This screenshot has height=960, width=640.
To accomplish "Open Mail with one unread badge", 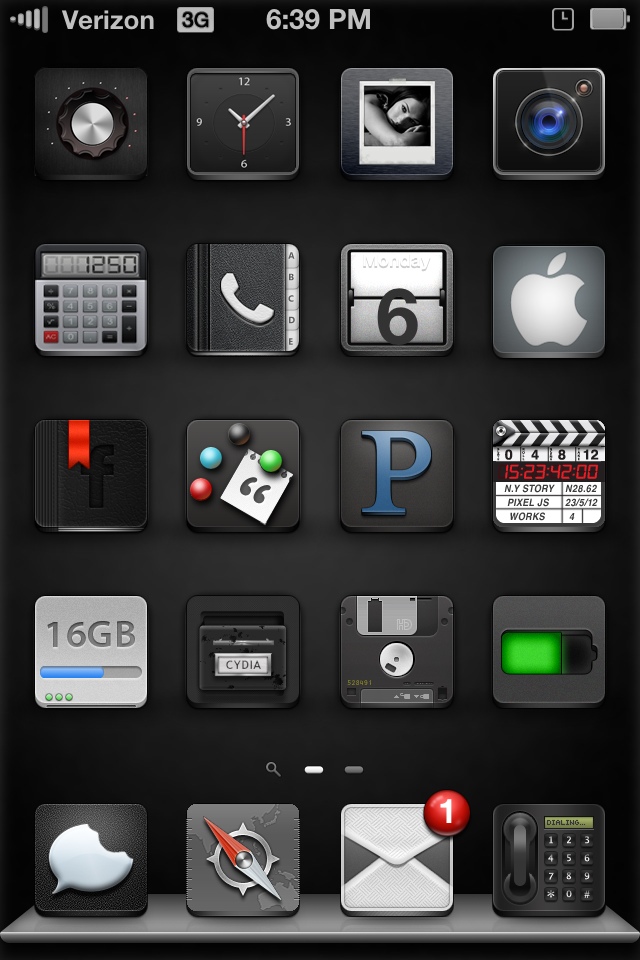I will 397,859.
